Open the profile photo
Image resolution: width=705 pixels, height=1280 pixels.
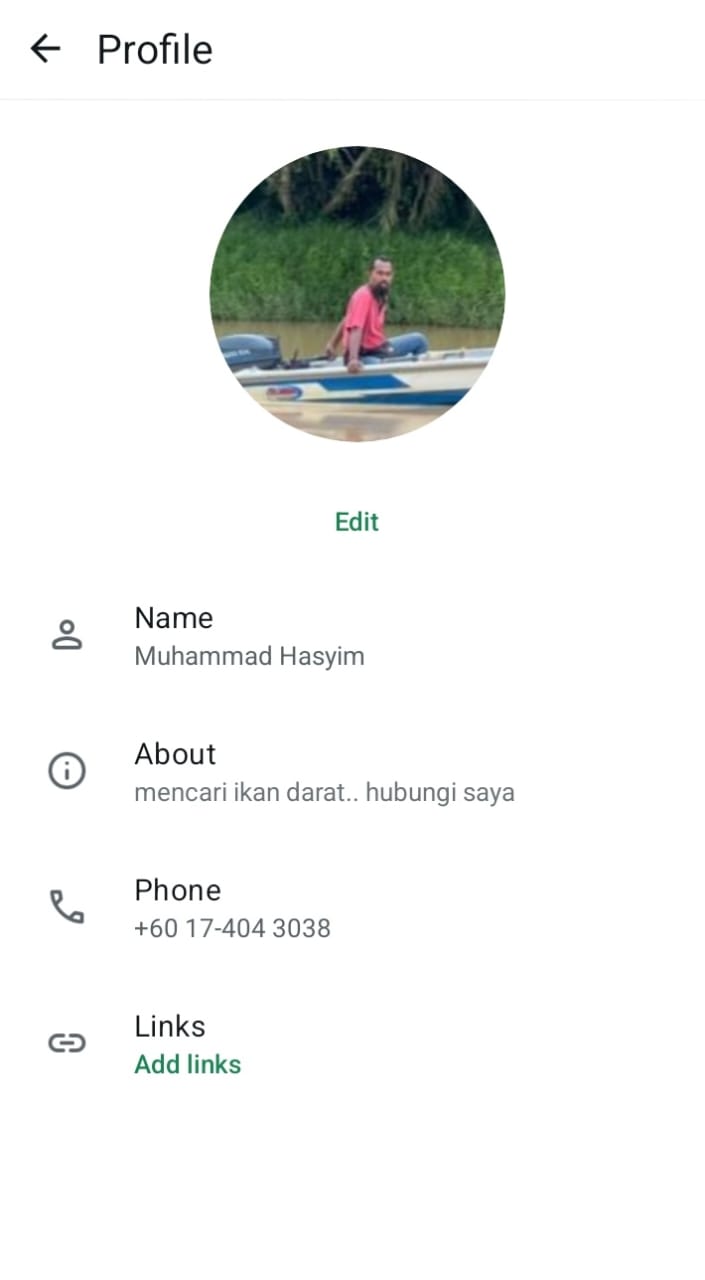coord(357,294)
